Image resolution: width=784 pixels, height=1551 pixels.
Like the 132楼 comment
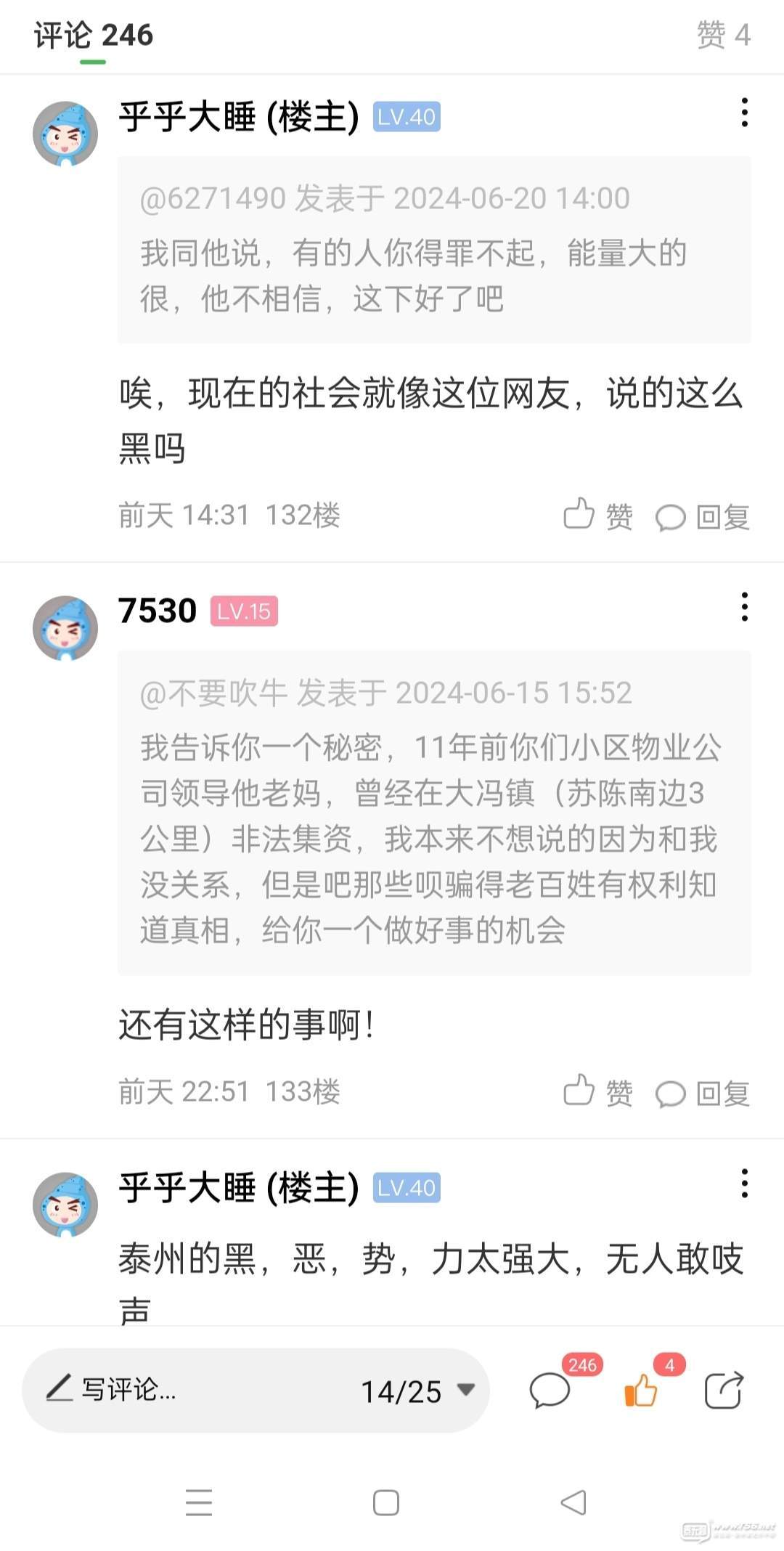(x=598, y=516)
